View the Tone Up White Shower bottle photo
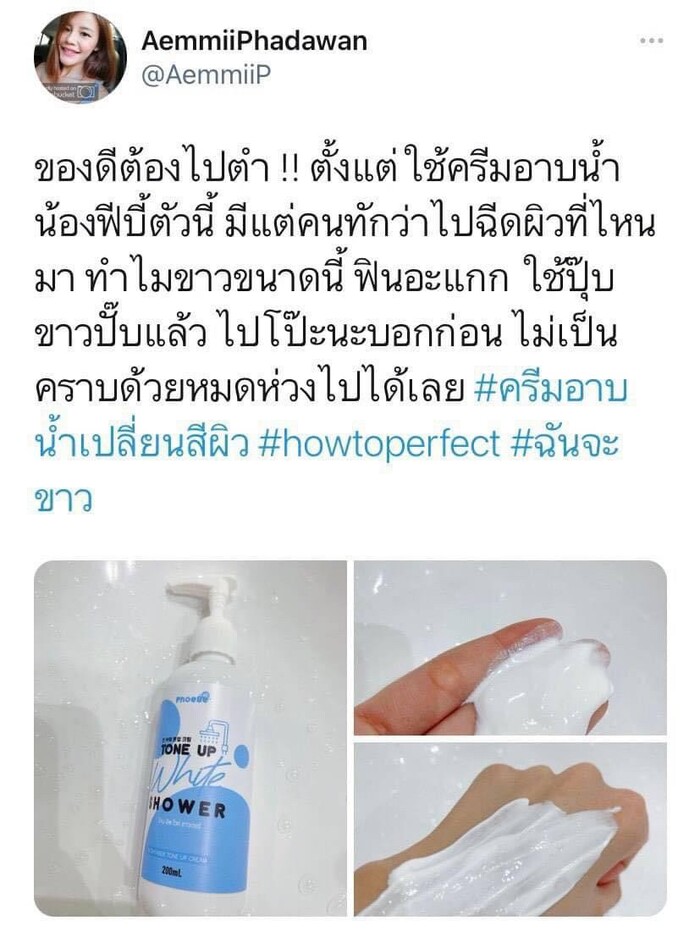700x948 pixels. click(190, 738)
